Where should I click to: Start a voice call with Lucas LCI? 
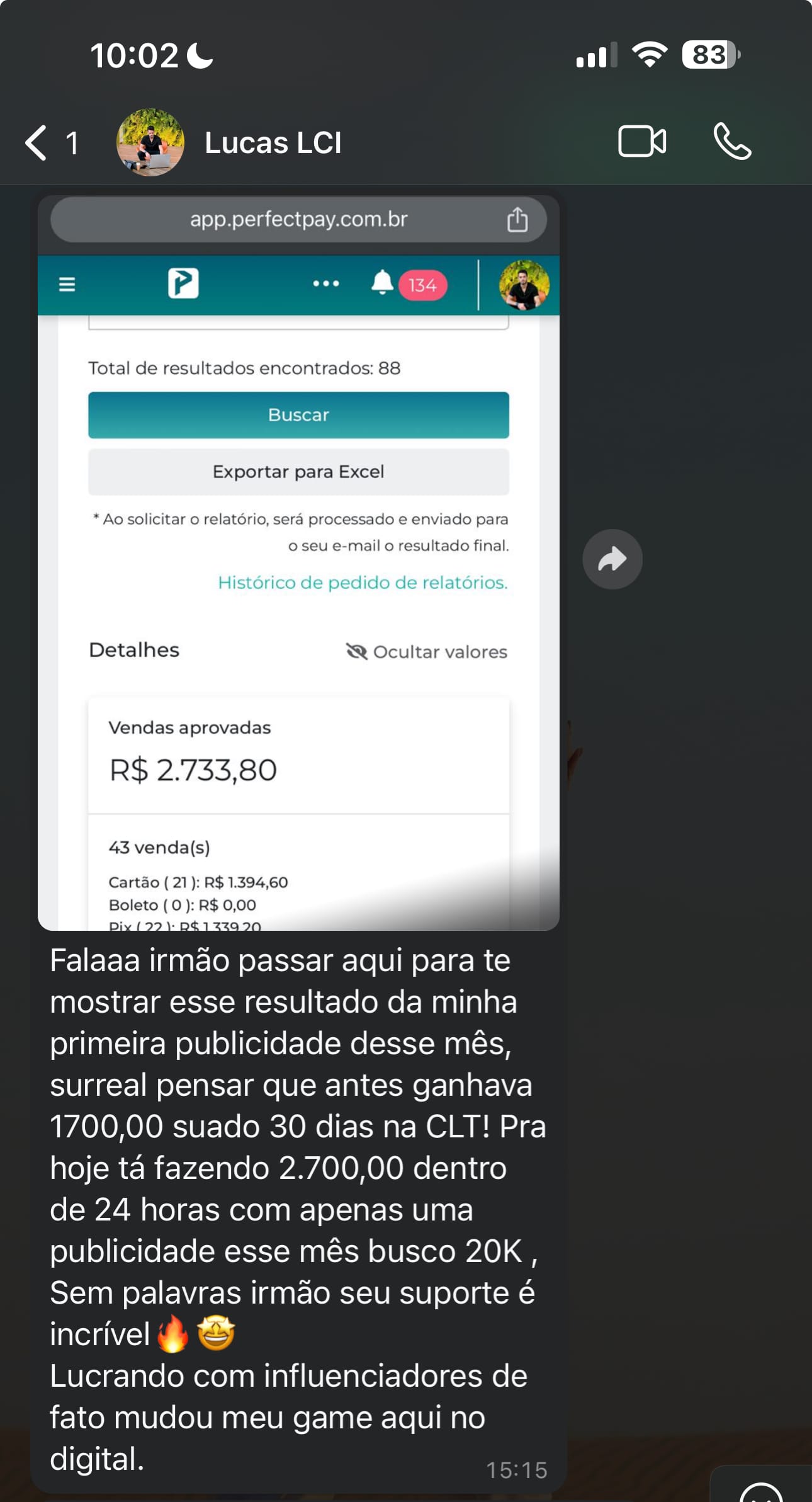coord(732,142)
